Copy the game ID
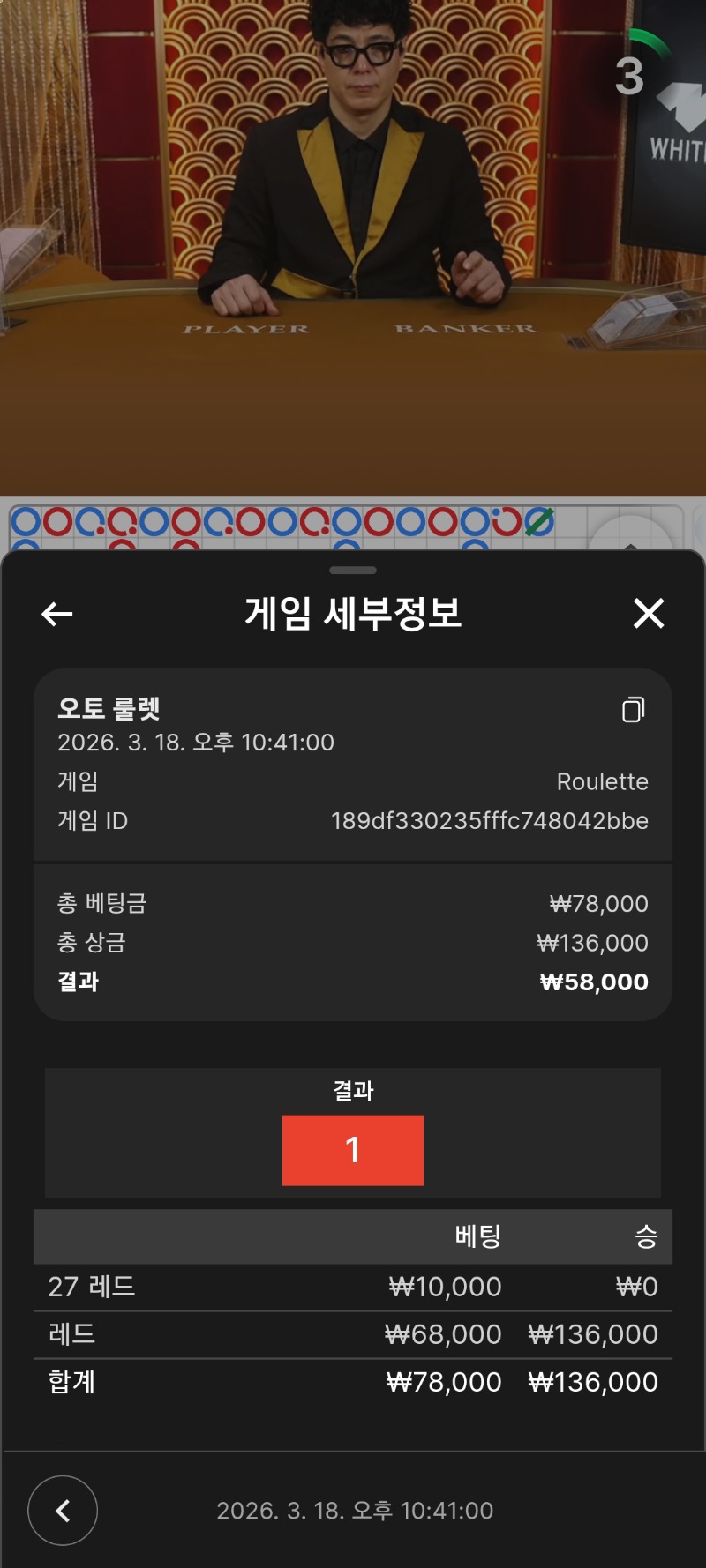 click(x=633, y=710)
